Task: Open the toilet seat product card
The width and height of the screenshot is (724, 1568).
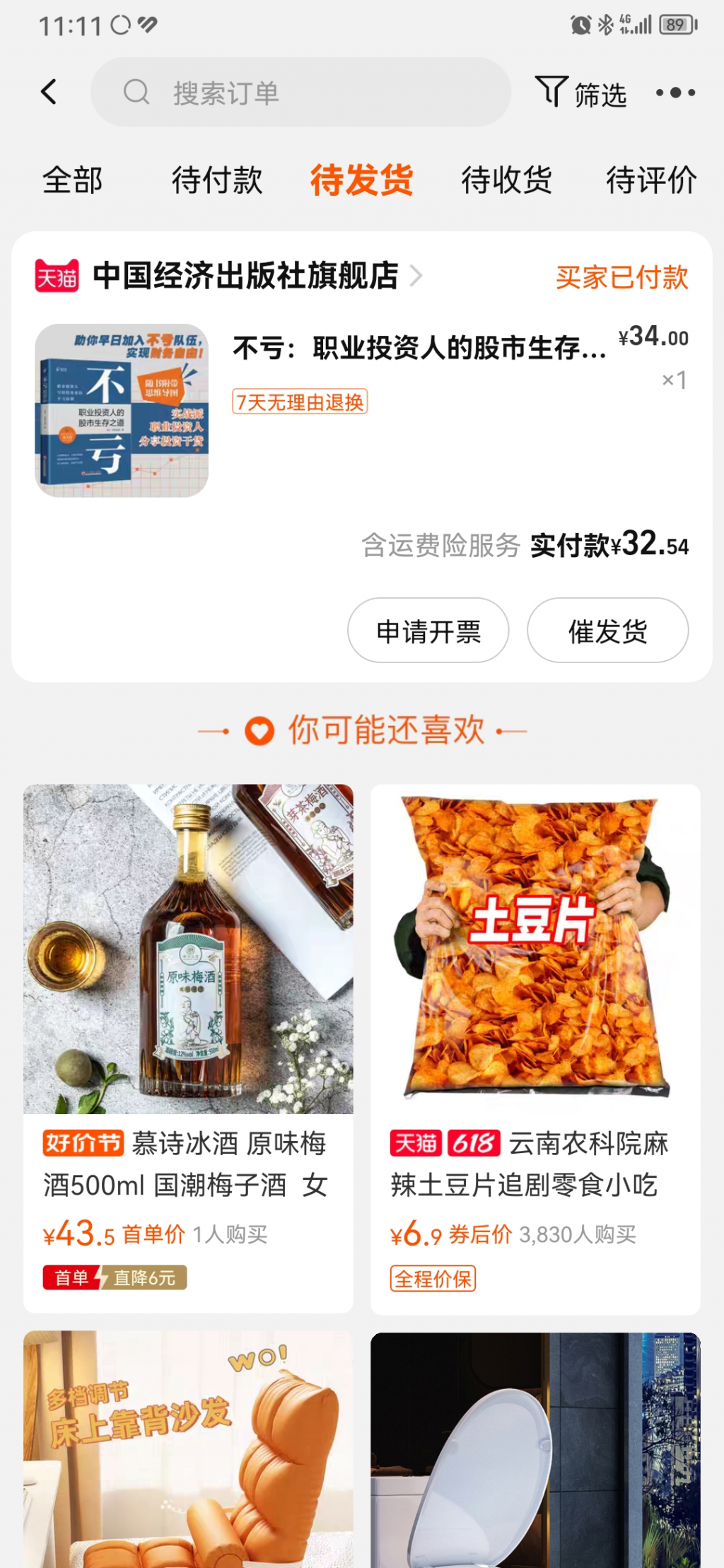Action: 535,1449
